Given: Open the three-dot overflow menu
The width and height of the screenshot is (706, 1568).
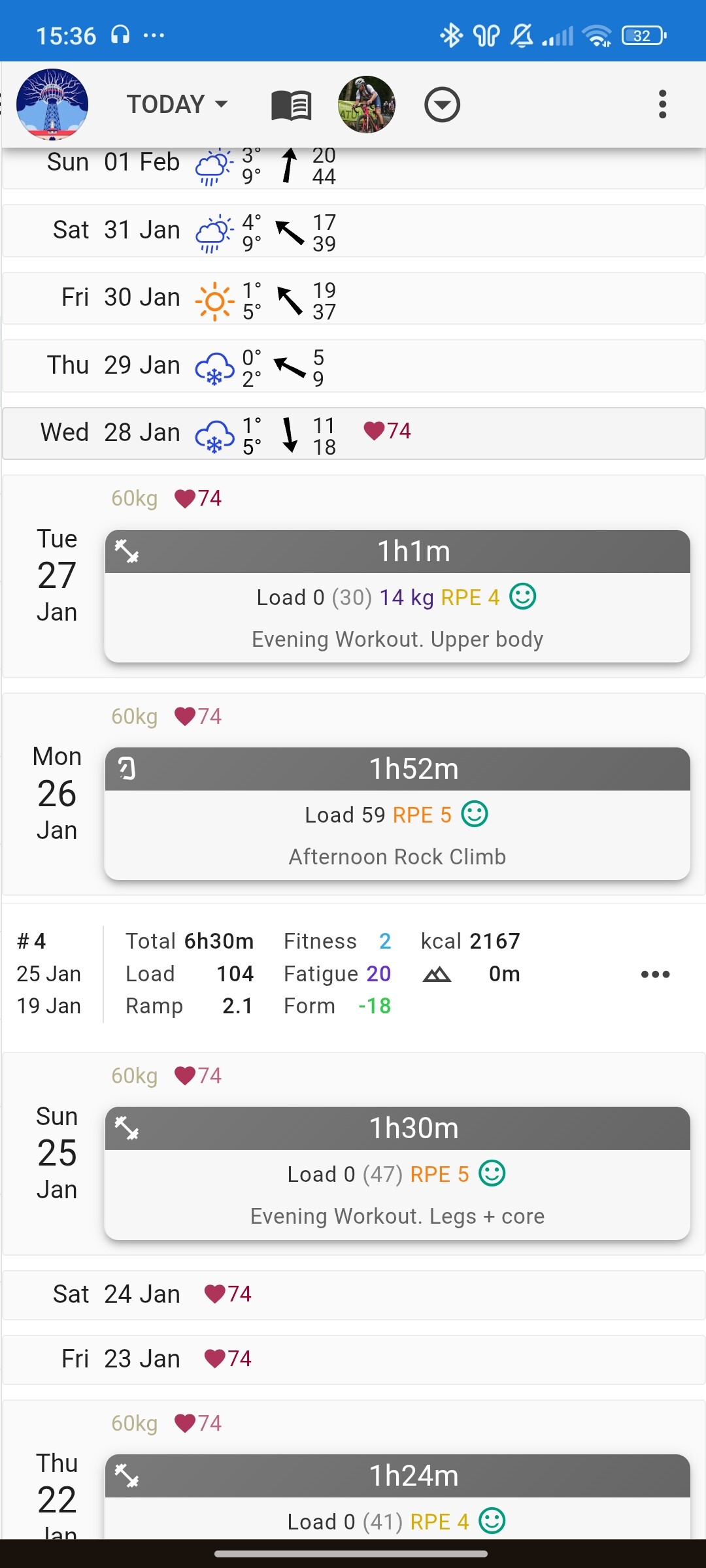Looking at the screenshot, I should pos(662,105).
